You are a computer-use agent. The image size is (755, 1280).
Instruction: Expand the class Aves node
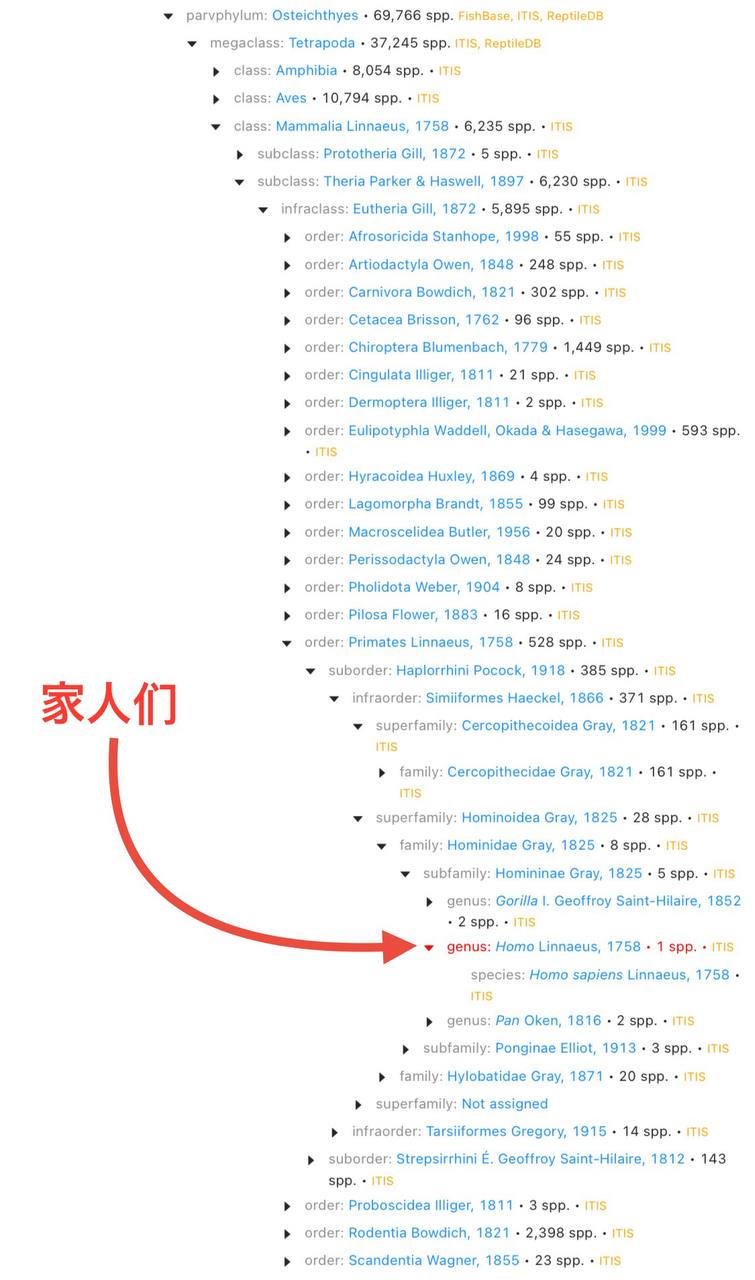(x=216, y=99)
